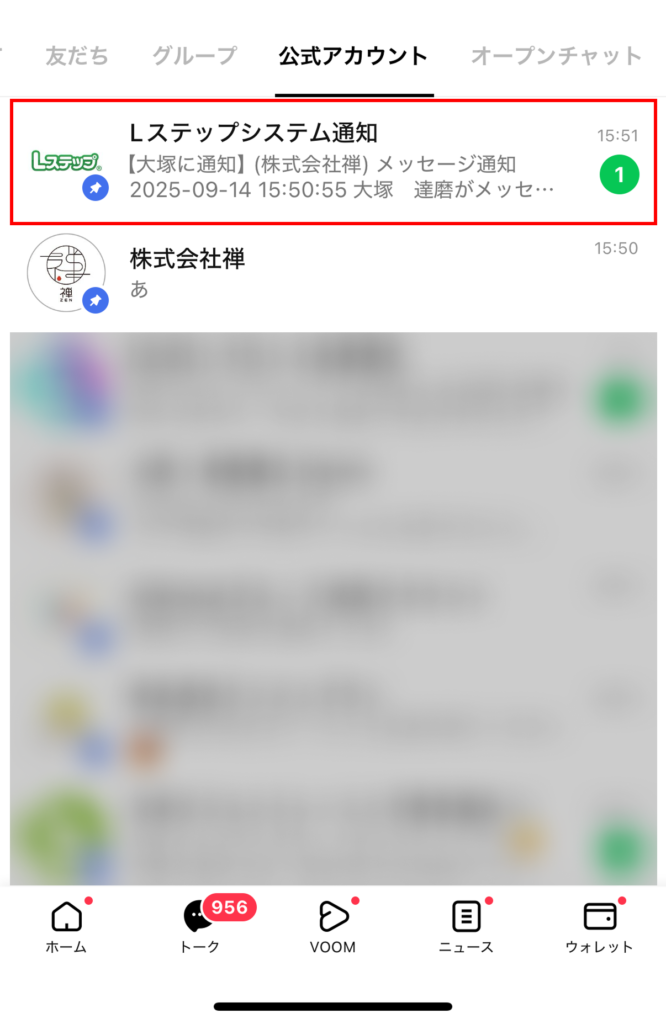Image resolution: width=666 pixels, height=1024 pixels.
Task: Open the ニュース tab
Action: click(x=466, y=927)
